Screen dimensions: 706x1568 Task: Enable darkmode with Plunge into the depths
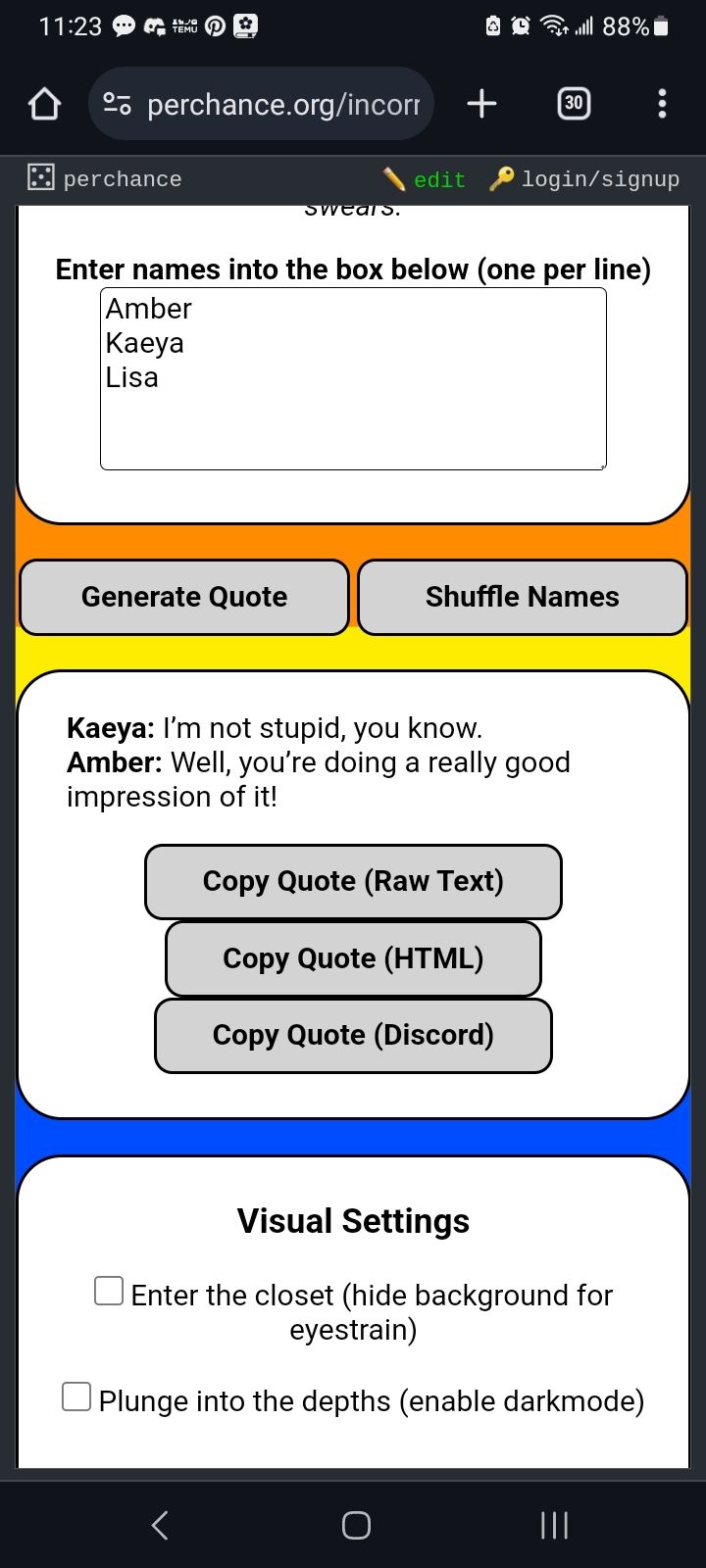tap(76, 1396)
